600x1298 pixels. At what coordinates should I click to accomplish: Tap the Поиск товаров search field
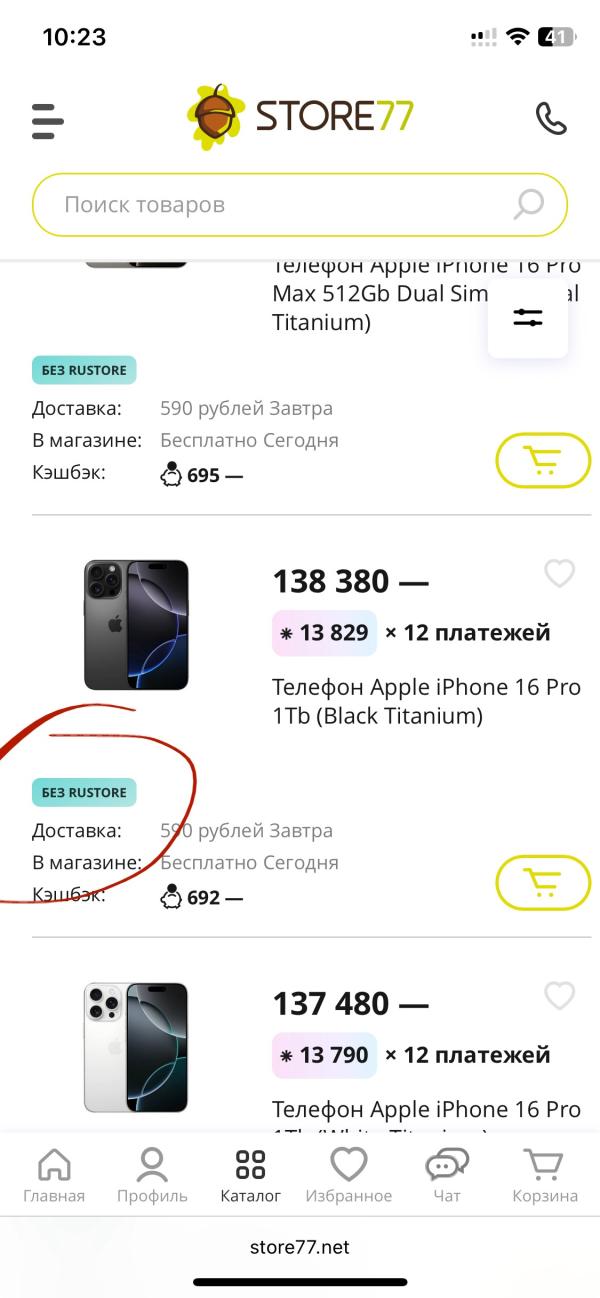click(x=300, y=205)
